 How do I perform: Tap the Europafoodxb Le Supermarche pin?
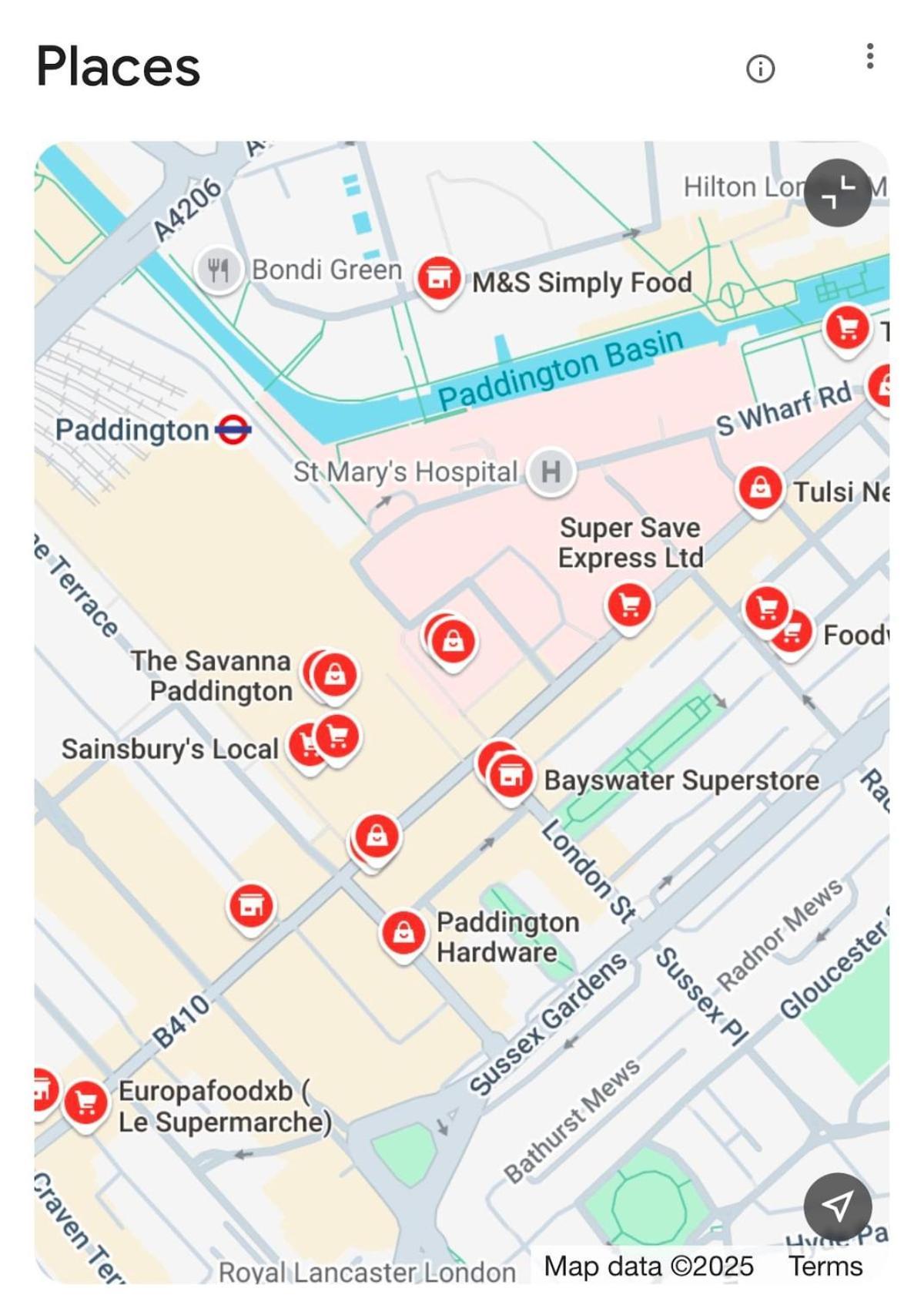86,1103
